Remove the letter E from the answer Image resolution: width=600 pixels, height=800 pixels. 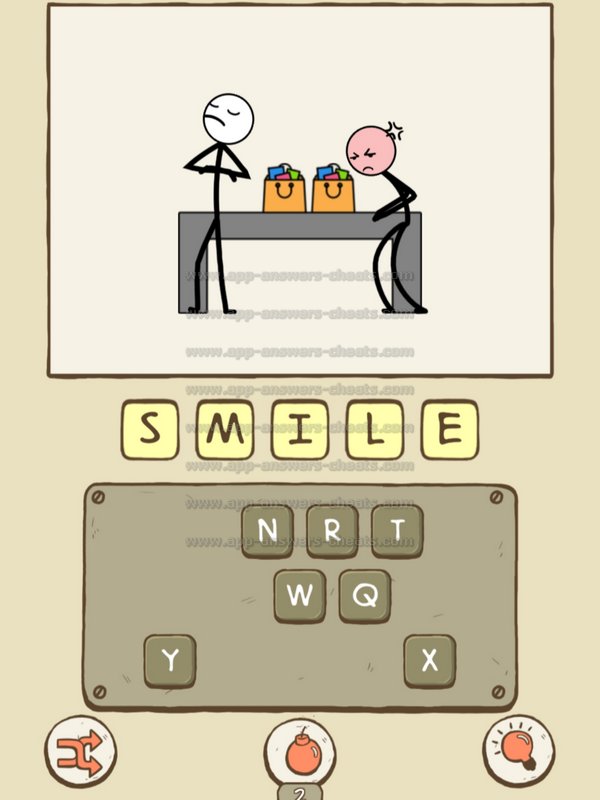[450, 430]
